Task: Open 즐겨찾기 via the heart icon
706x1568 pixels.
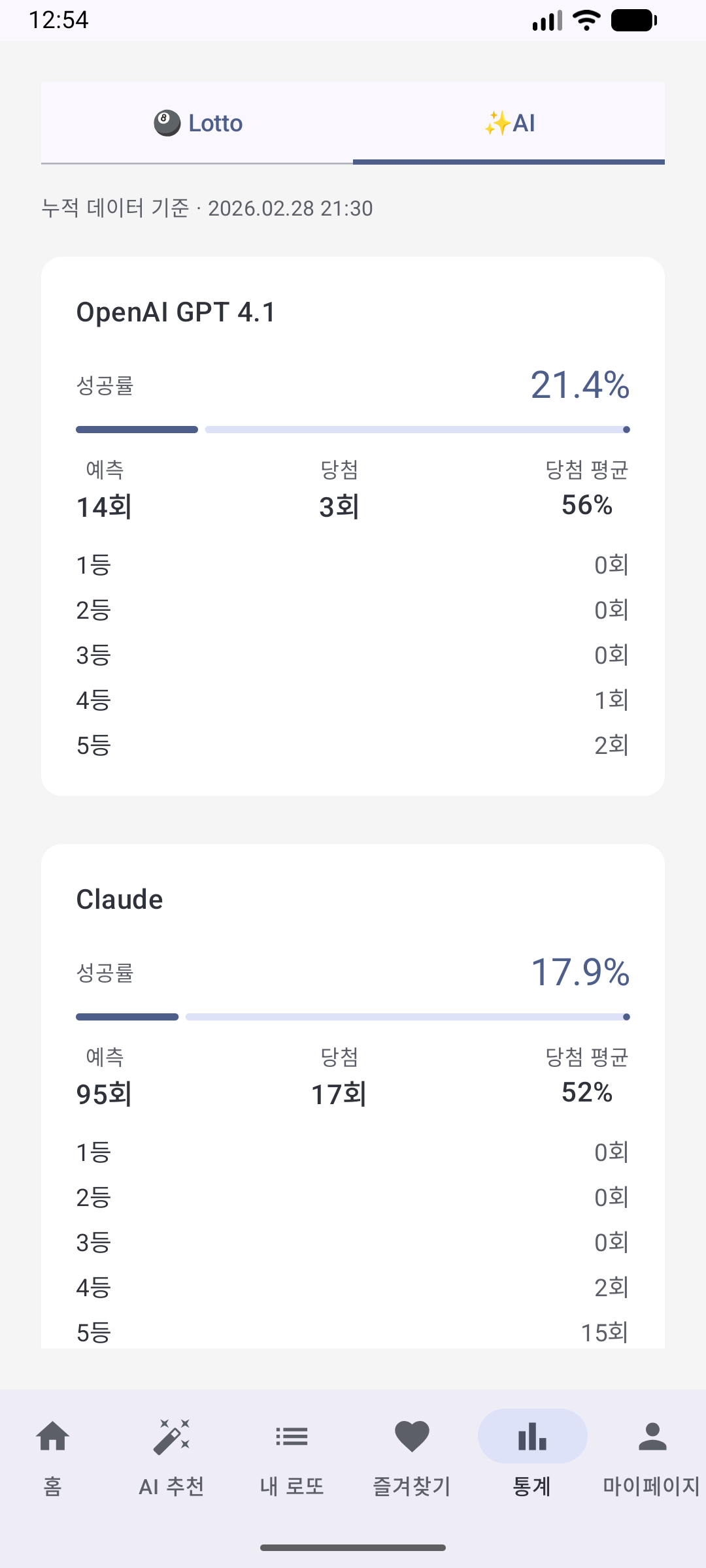Action: tap(411, 1437)
